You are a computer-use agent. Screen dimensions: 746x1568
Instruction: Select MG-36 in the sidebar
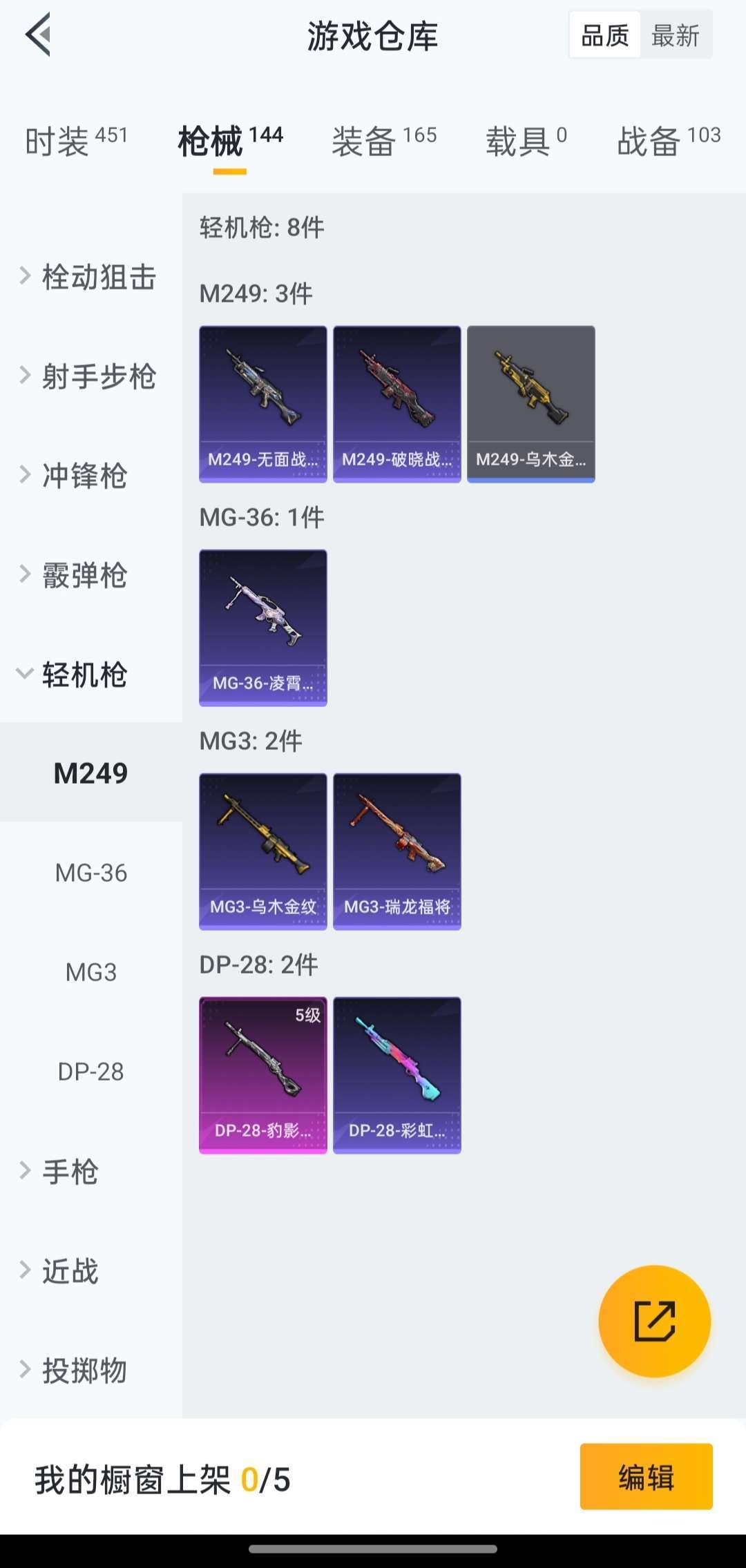[91, 873]
